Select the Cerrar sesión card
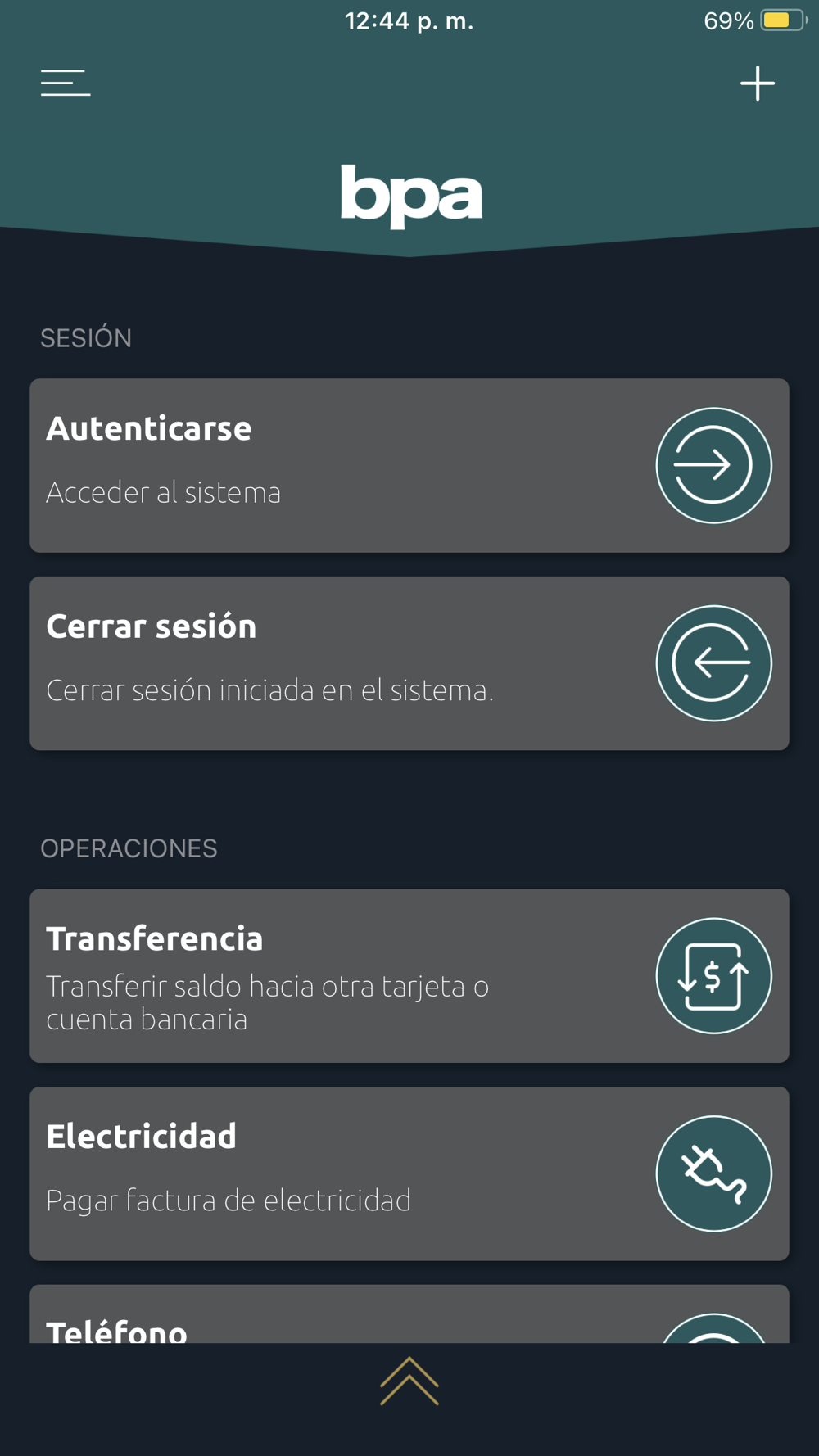819x1456 pixels. click(x=409, y=663)
